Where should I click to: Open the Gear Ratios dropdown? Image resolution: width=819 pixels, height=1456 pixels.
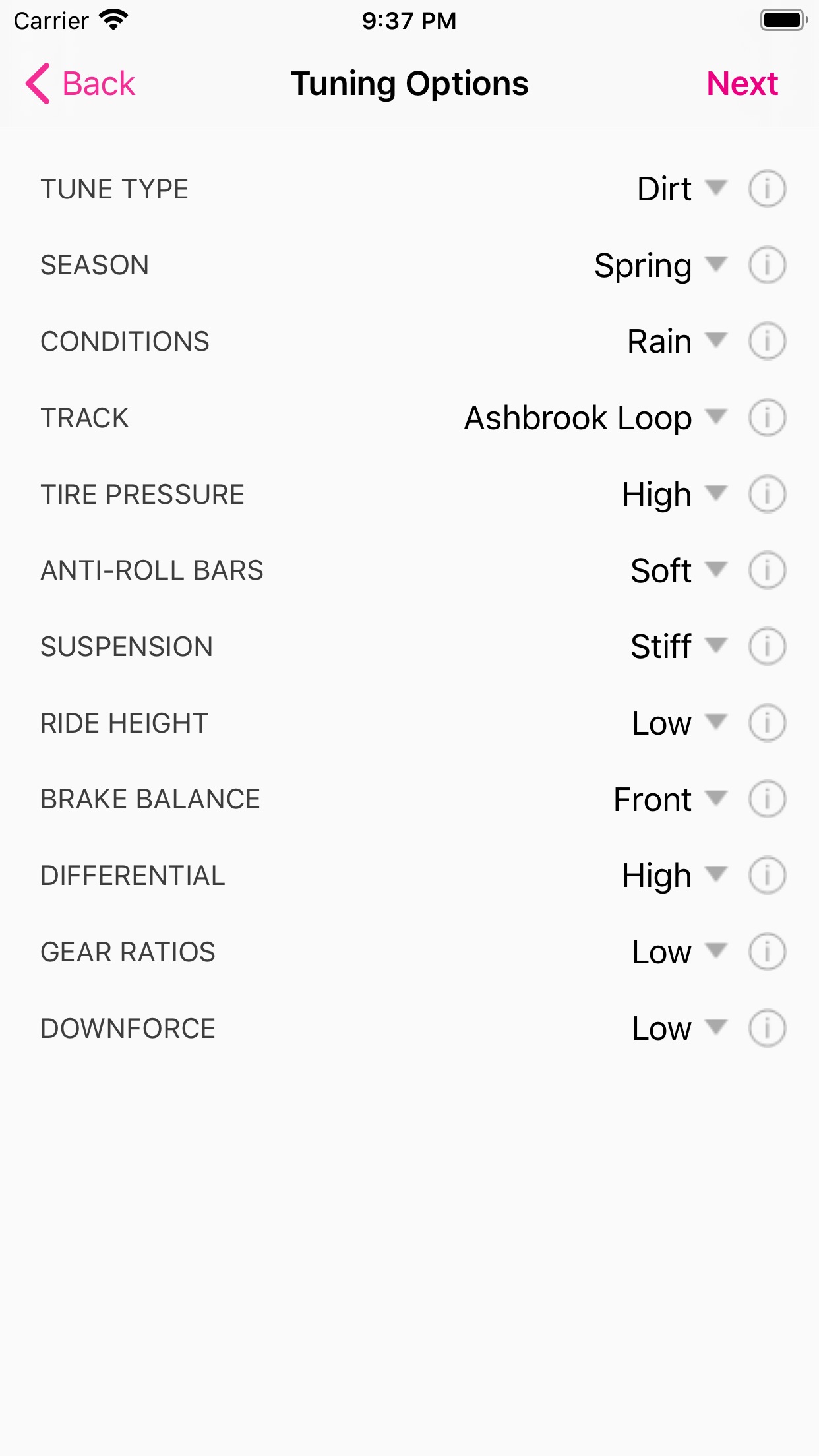680,952
